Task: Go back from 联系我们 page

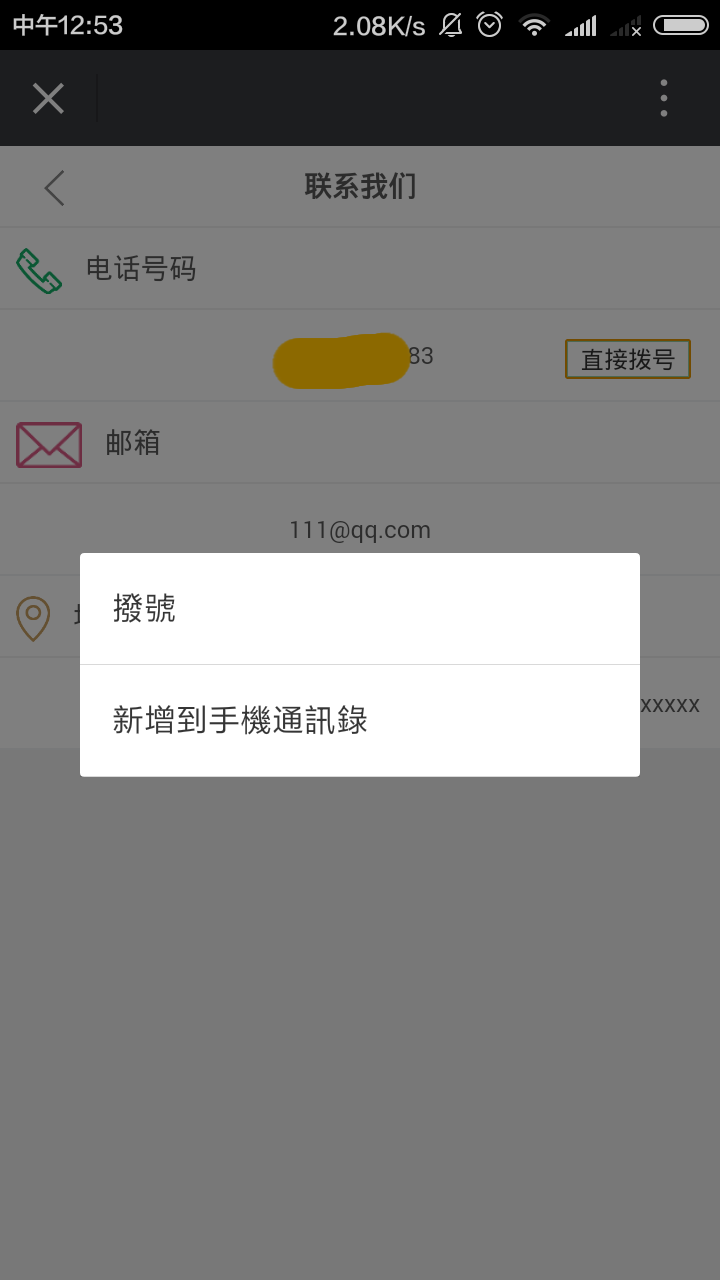Action: [x=55, y=187]
